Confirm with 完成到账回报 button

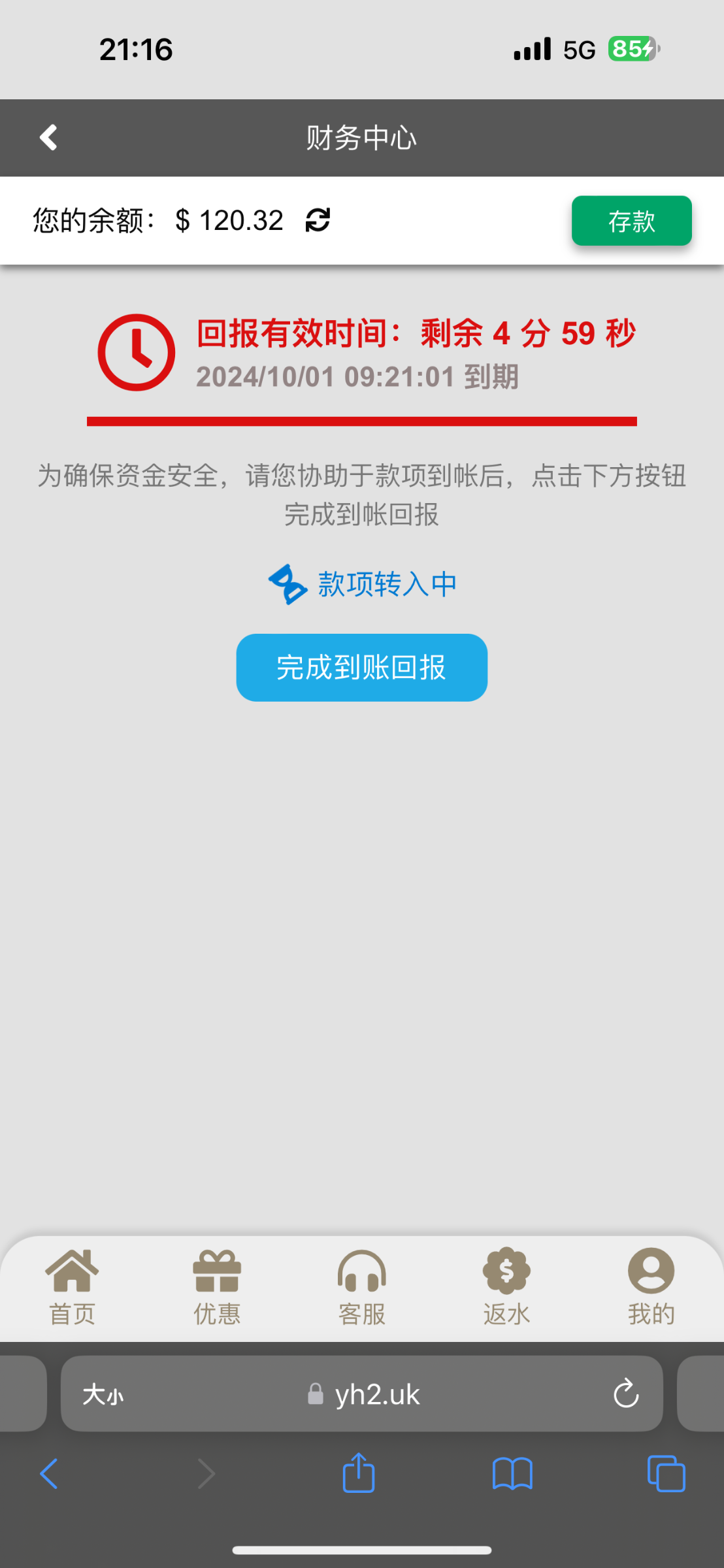[361, 668]
